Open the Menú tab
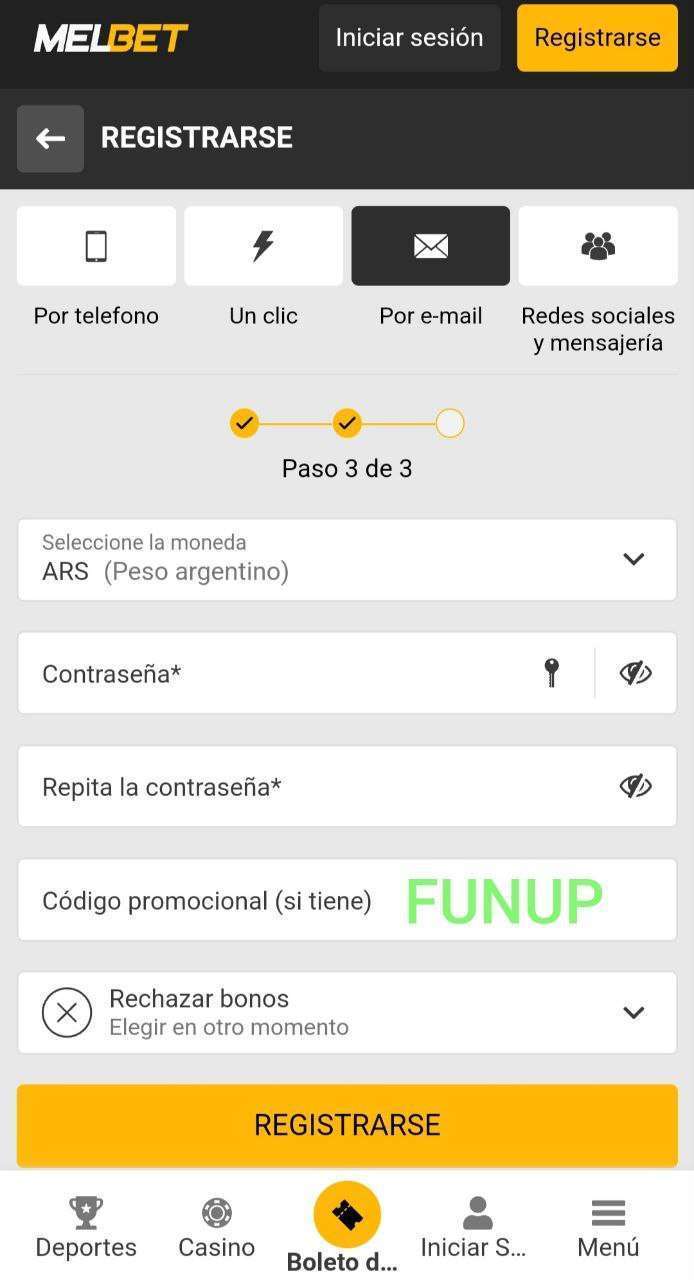The width and height of the screenshot is (694, 1280). pos(608,1228)
